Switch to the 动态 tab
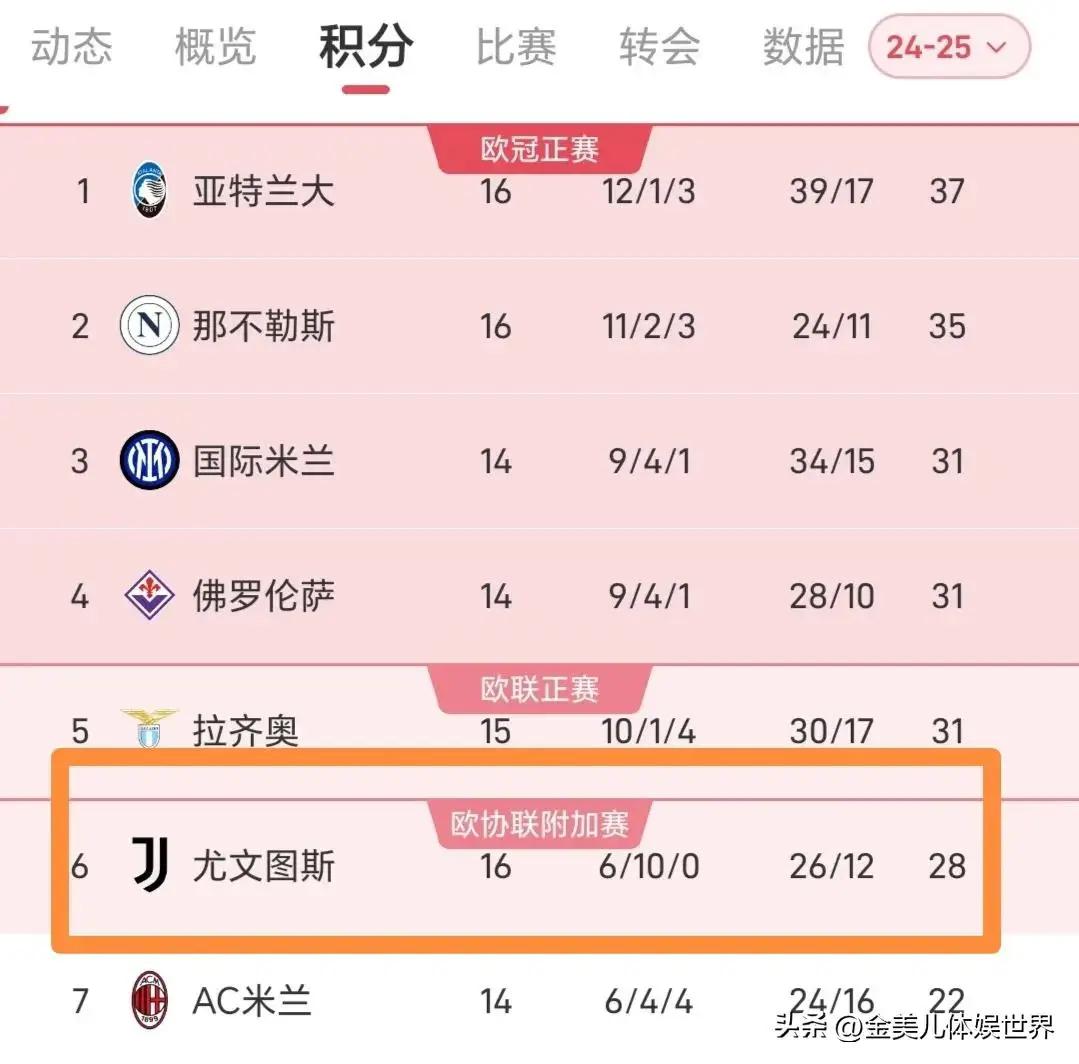 (71, 47)
